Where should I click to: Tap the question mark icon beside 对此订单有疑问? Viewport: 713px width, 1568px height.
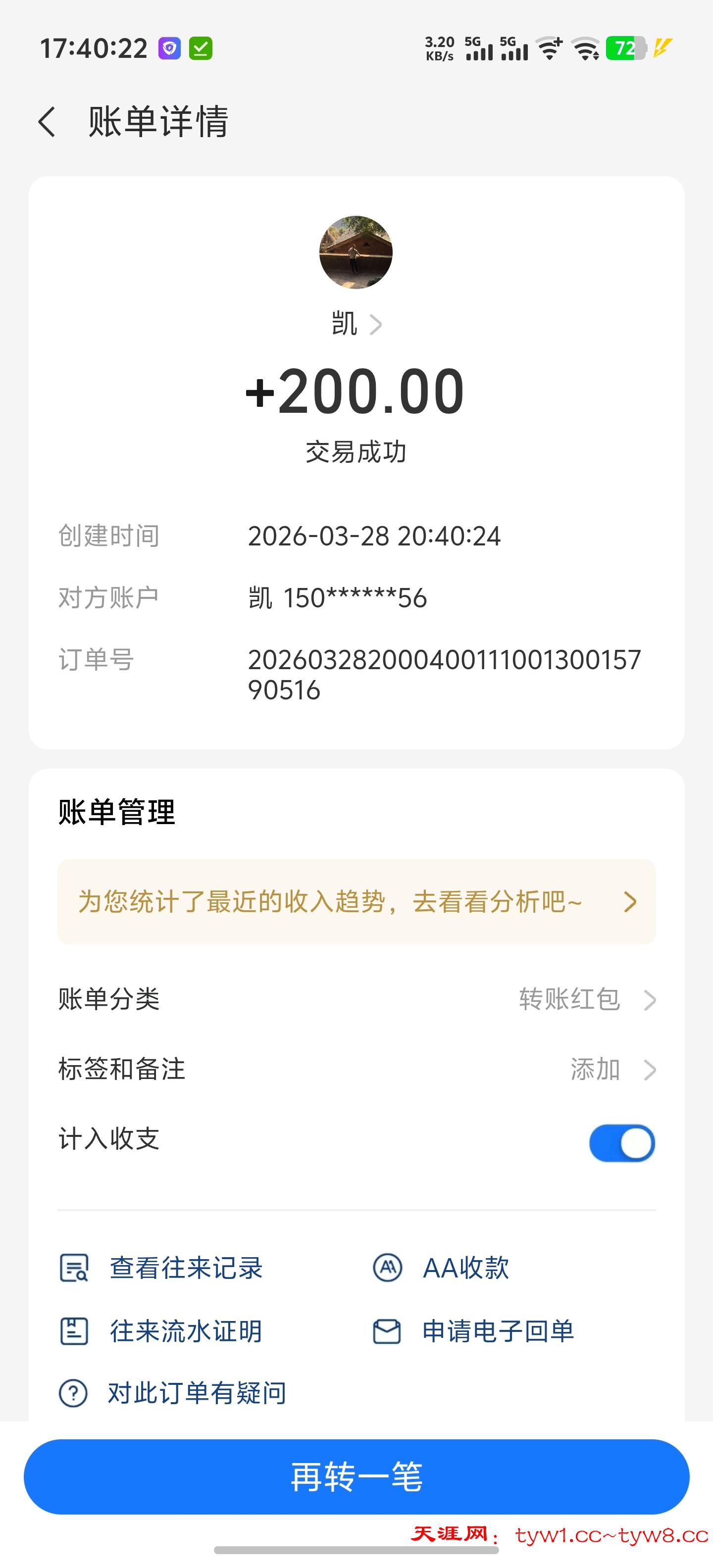point(73,1393)
